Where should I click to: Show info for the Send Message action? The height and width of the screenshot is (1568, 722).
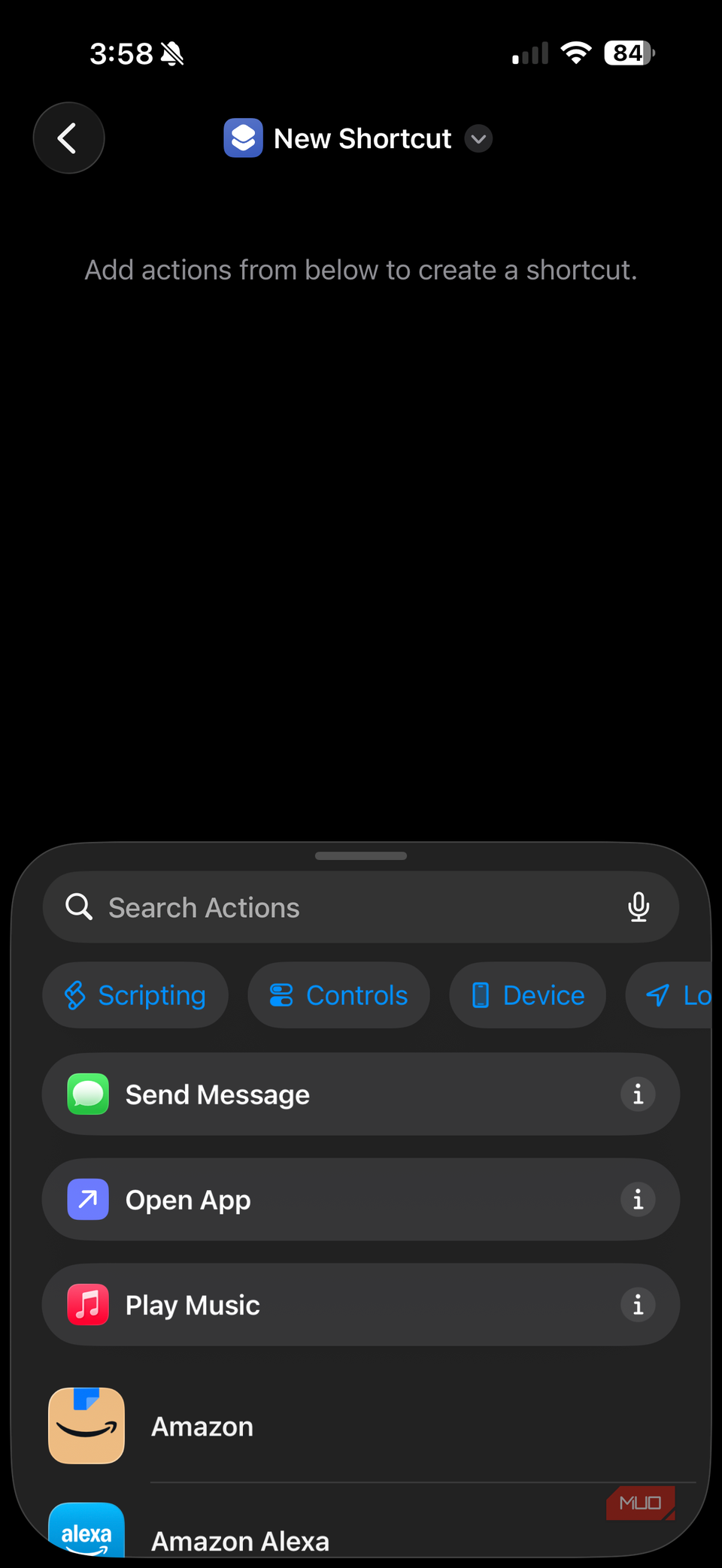pos(637,1094)
